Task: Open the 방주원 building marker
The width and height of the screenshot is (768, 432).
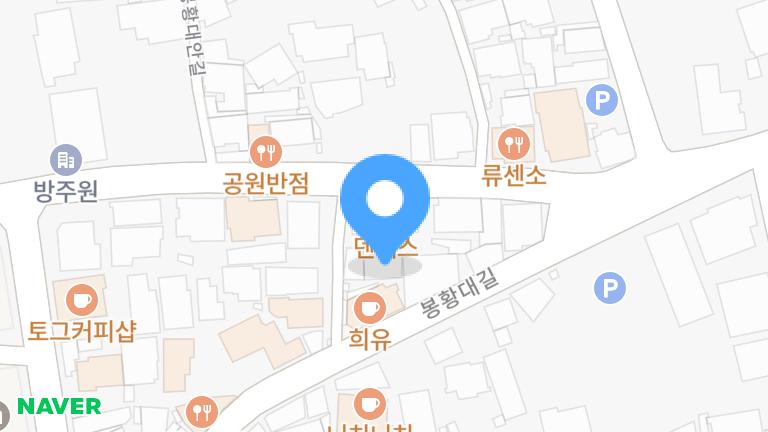Action: click(x=66, y=159)
